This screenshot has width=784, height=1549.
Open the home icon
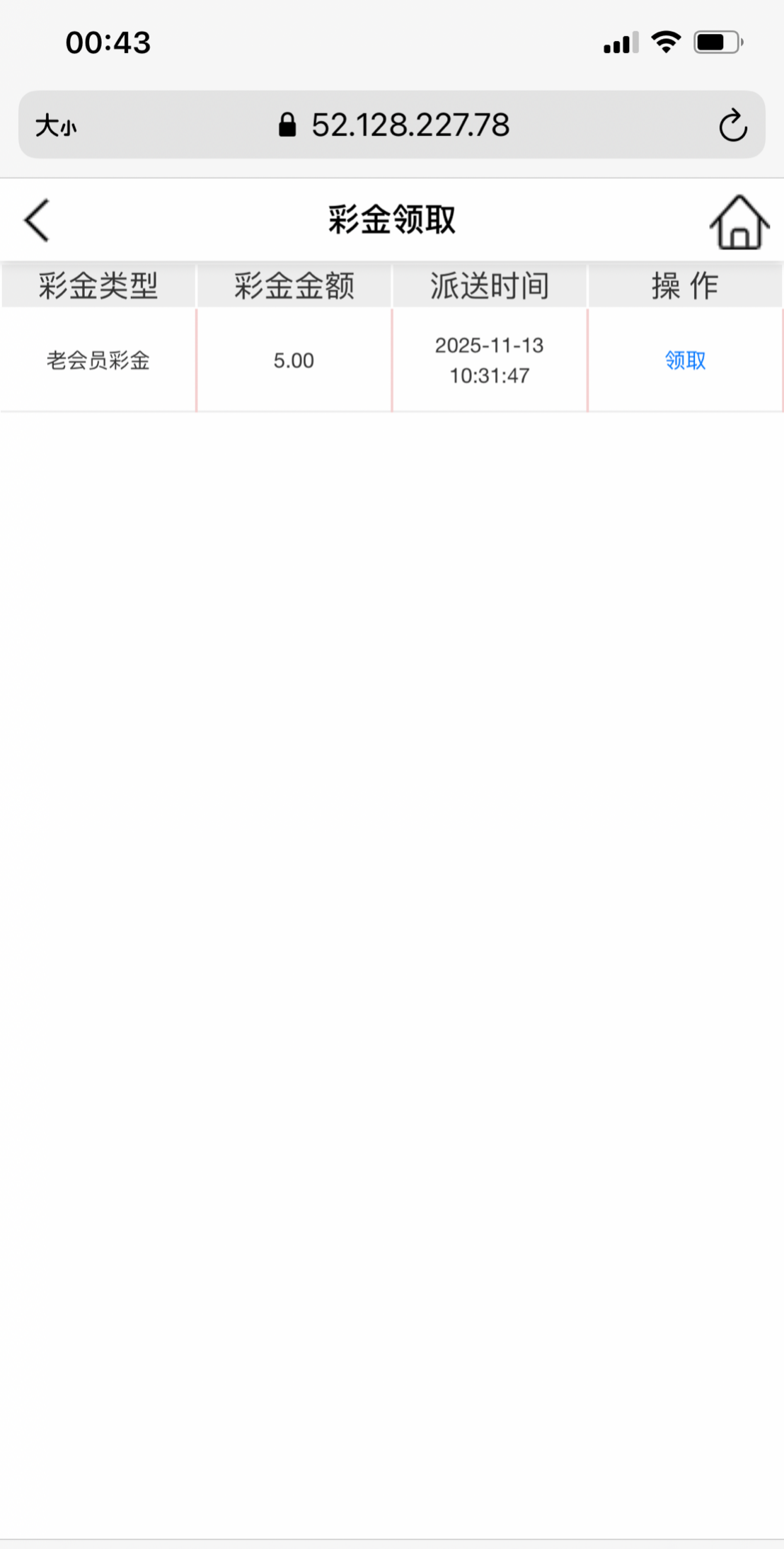tap(739, 222)
